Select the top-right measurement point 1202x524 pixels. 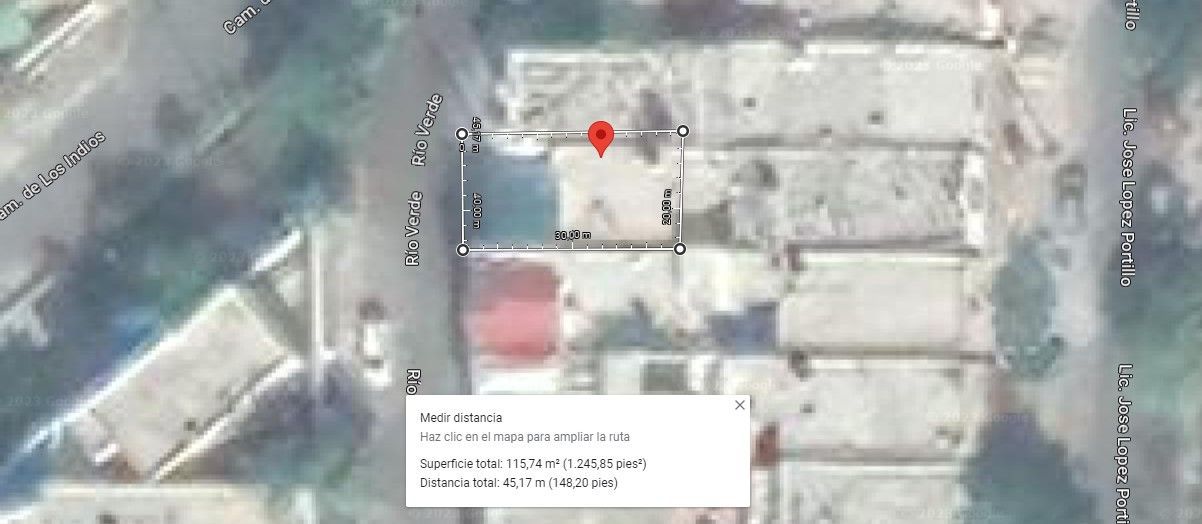coord(683,131)
